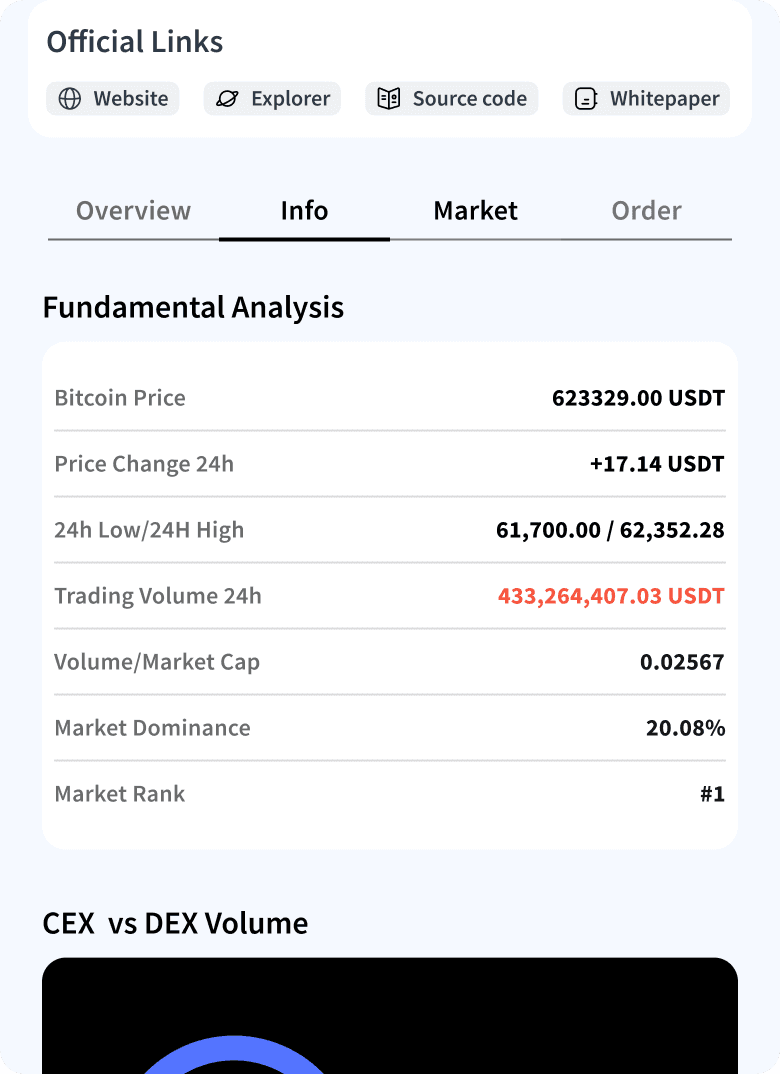Open the official Website link
The image size is (780, 1074).
click(x=113, y=99)
